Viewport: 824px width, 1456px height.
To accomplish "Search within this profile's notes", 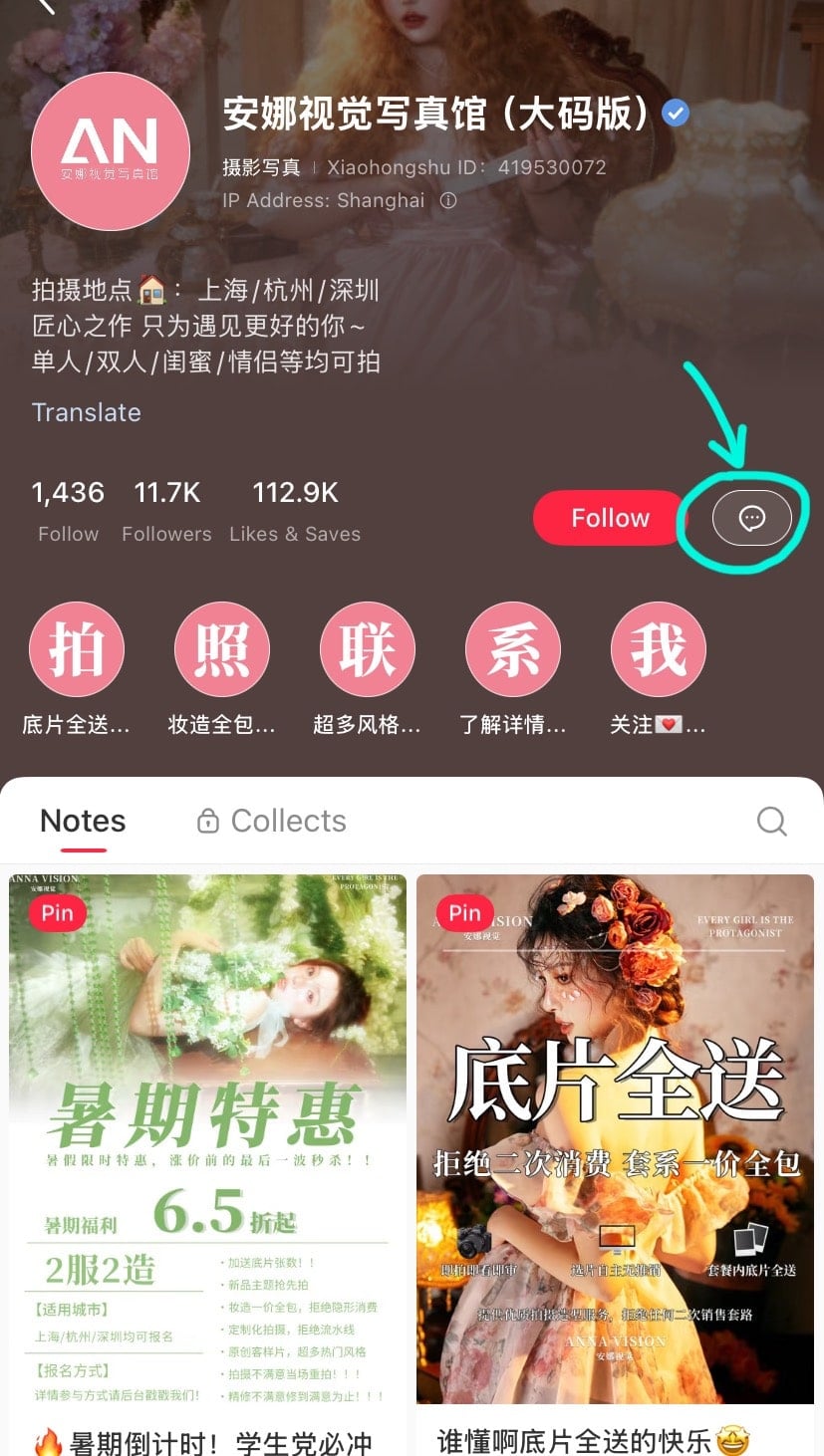I will [772, 821].
